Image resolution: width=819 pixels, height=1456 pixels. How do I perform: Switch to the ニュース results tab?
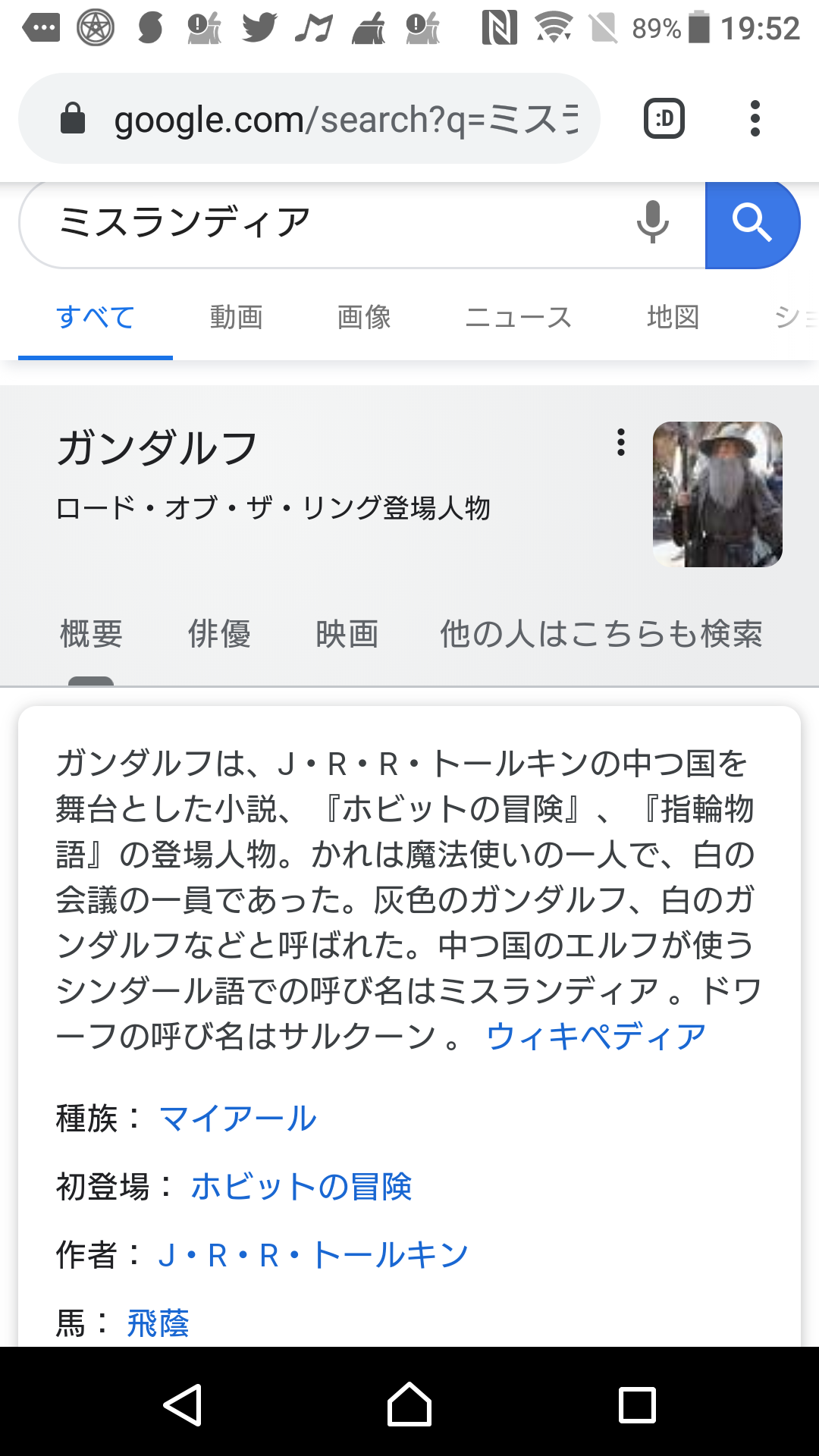(518, 317)
